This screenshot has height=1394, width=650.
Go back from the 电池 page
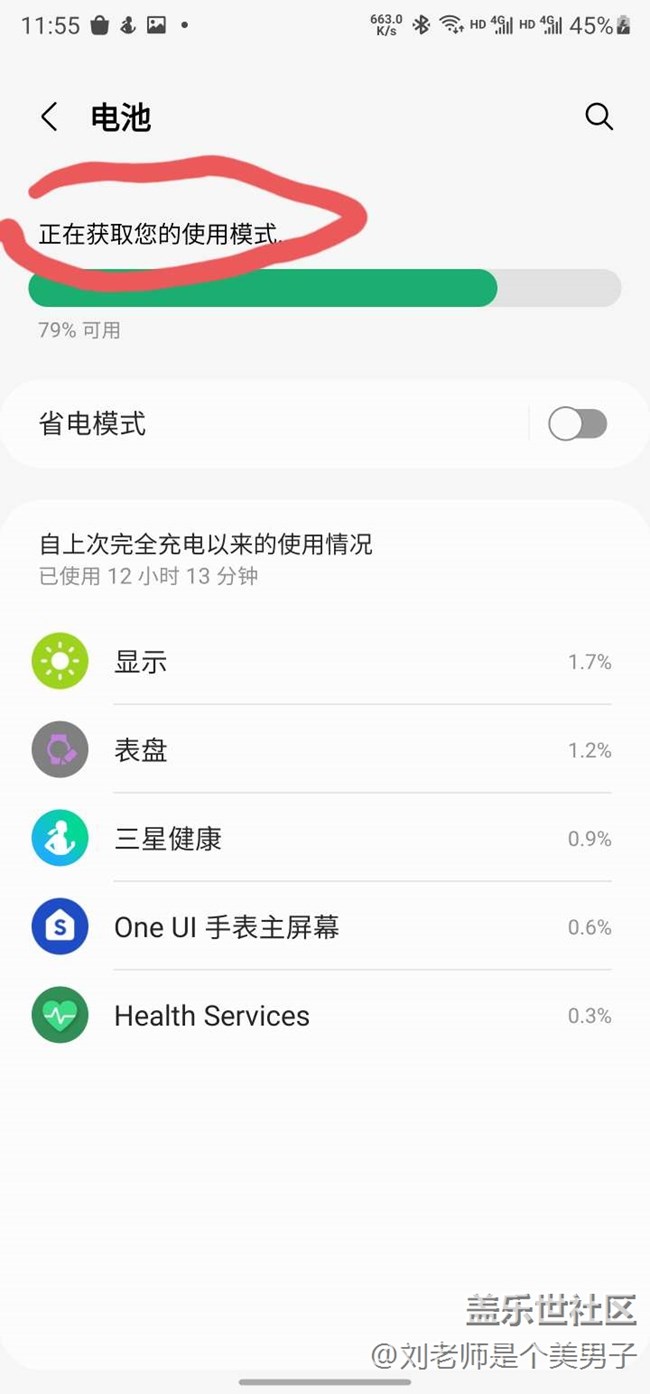48,117
